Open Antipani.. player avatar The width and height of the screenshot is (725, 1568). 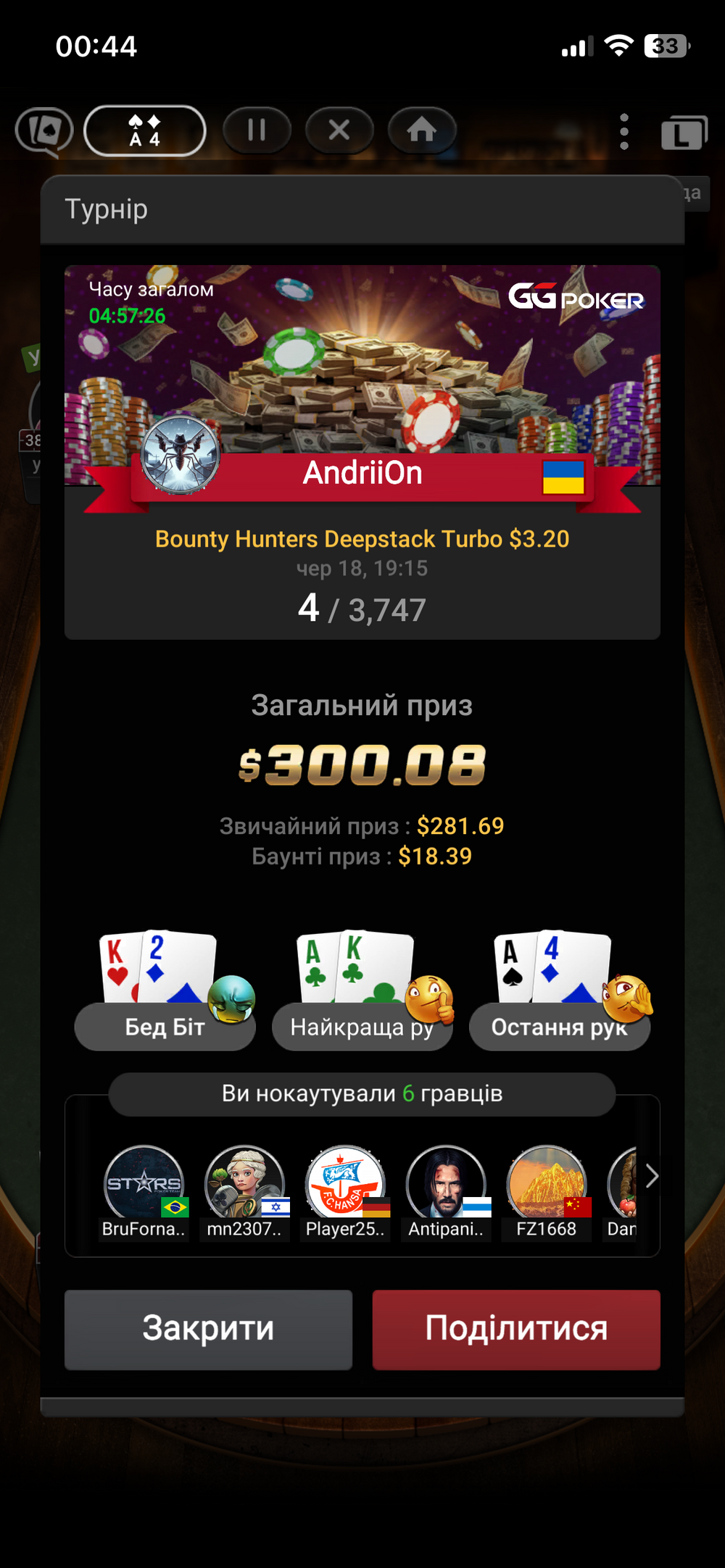(446, 1184)
